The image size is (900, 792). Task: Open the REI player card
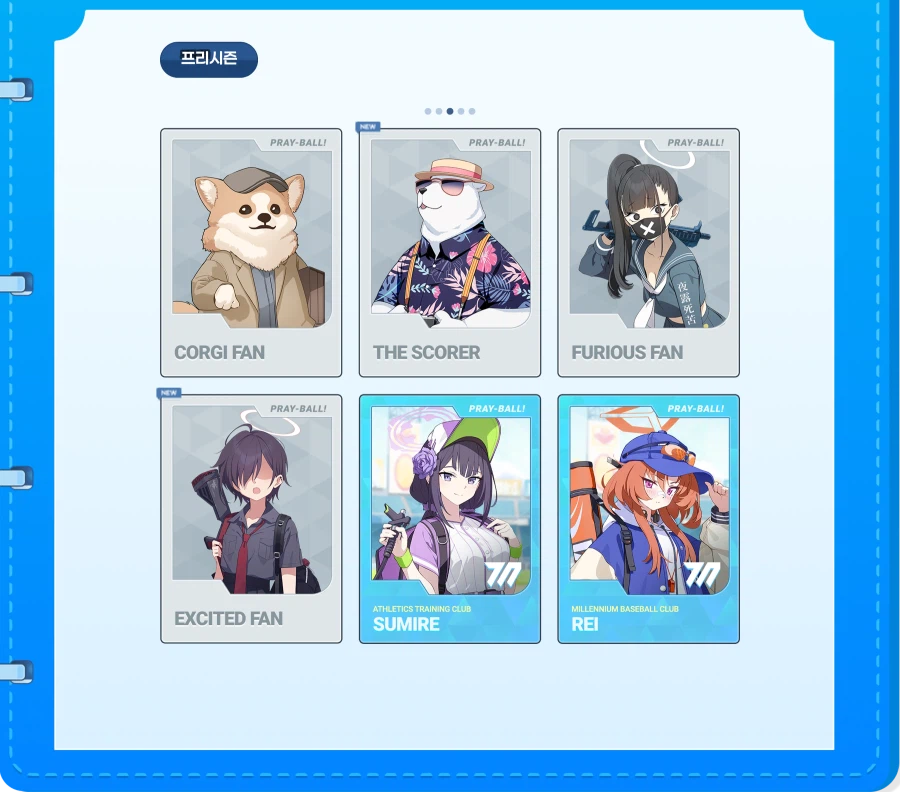tap(648, 518)
